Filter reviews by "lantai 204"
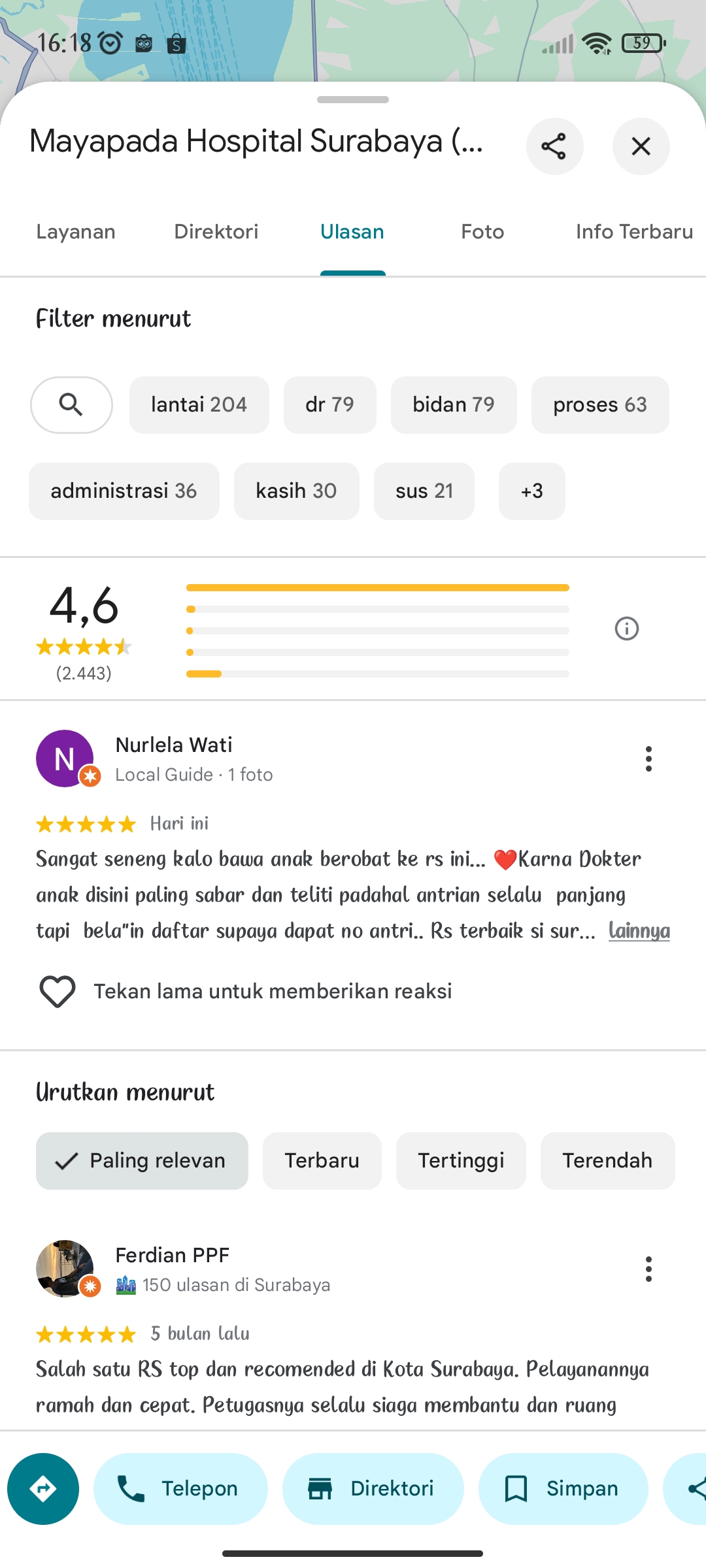706x1568 pixels. pos(199,405)
